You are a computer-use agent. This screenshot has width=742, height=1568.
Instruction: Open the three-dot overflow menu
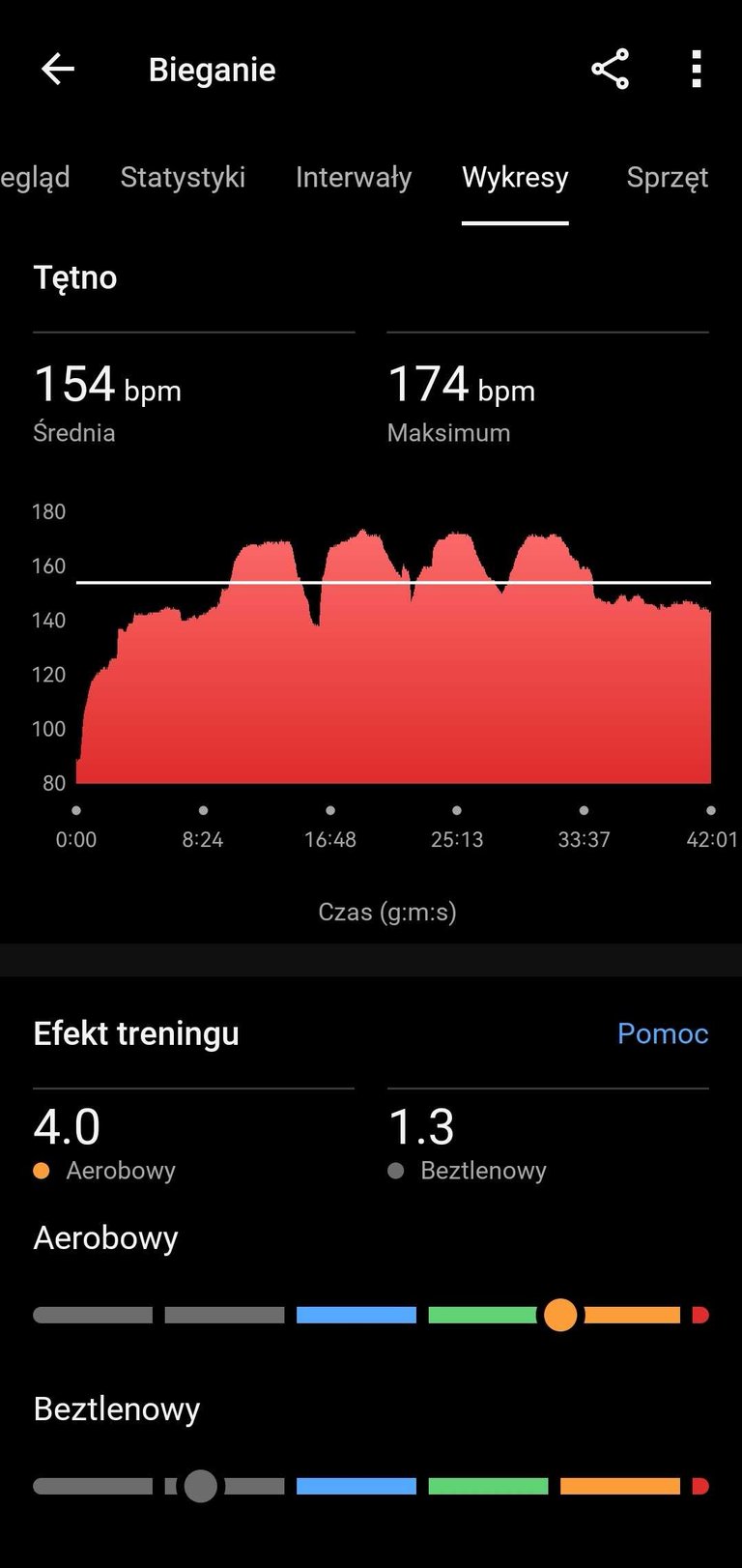[697, 70]
